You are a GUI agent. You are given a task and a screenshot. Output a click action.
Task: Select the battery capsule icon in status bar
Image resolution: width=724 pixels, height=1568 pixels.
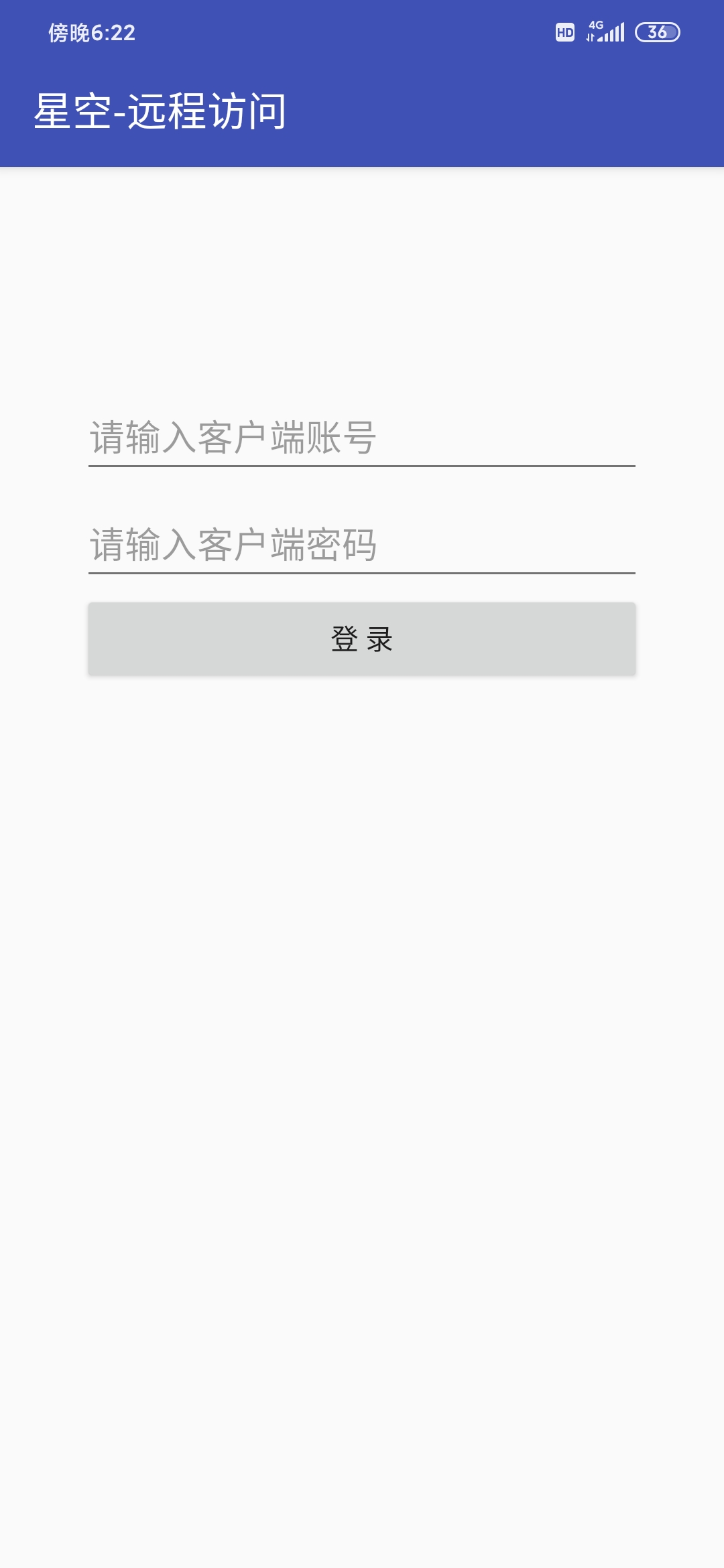pos(657,31)
